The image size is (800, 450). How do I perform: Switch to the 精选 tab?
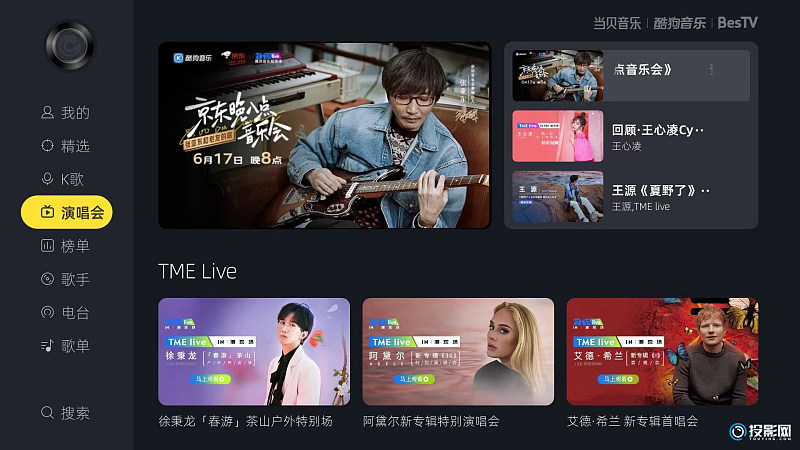[x=66, y=146]
